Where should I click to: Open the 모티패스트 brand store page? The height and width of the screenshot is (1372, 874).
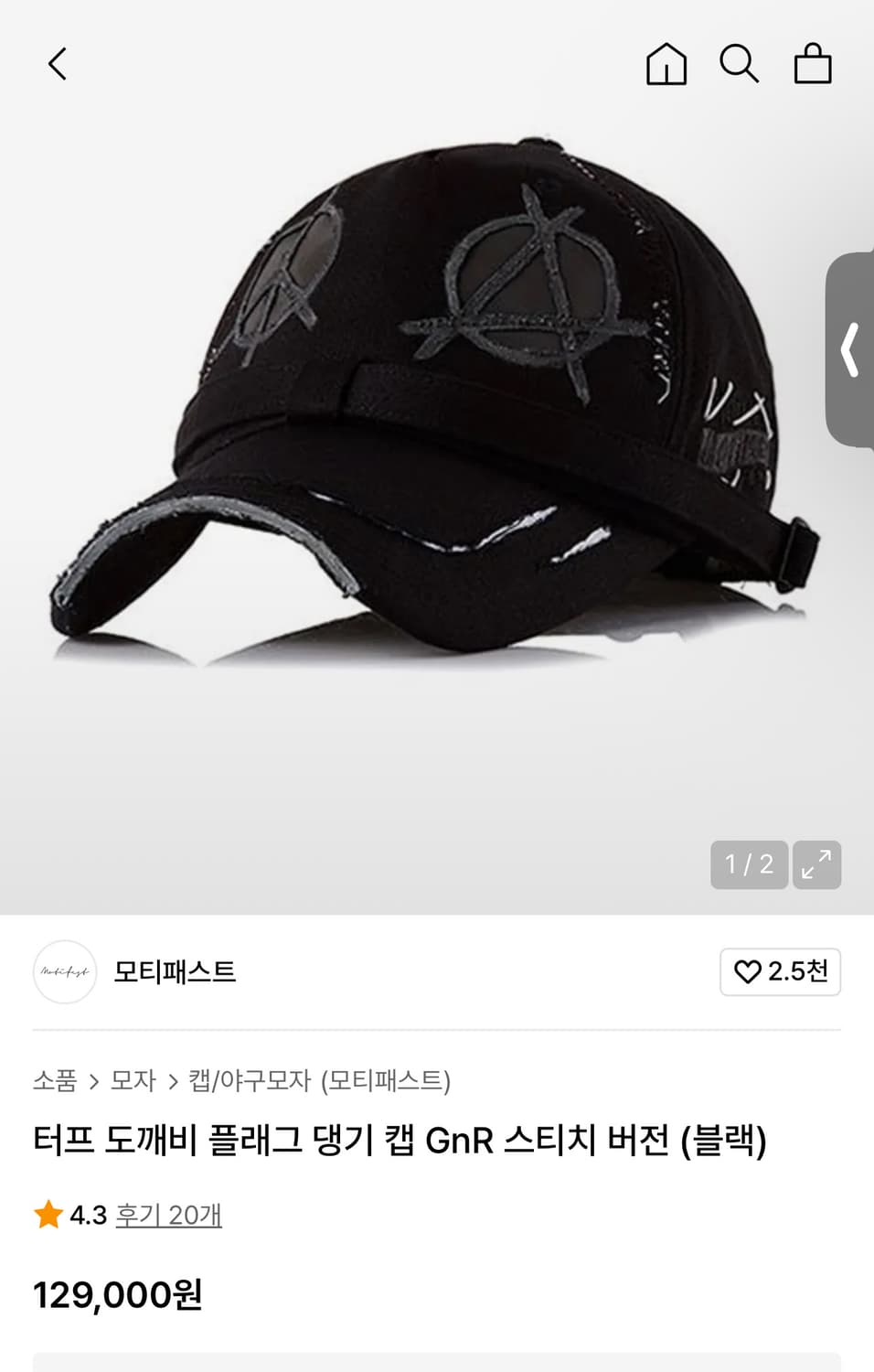[172, 972]
